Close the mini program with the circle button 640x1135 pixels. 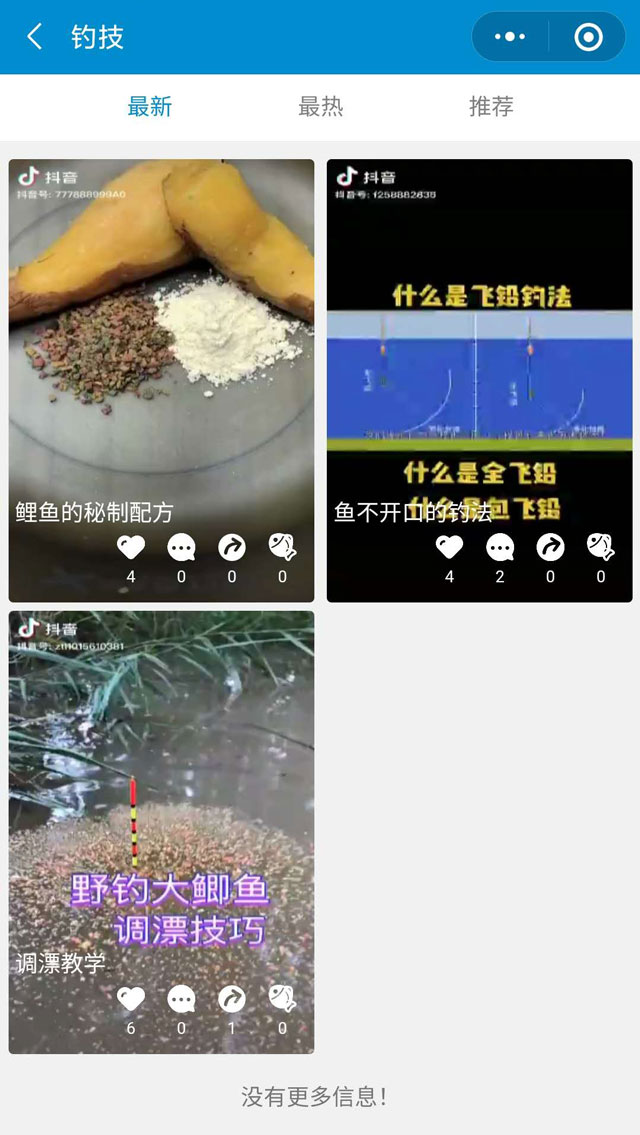coord(588,37)
